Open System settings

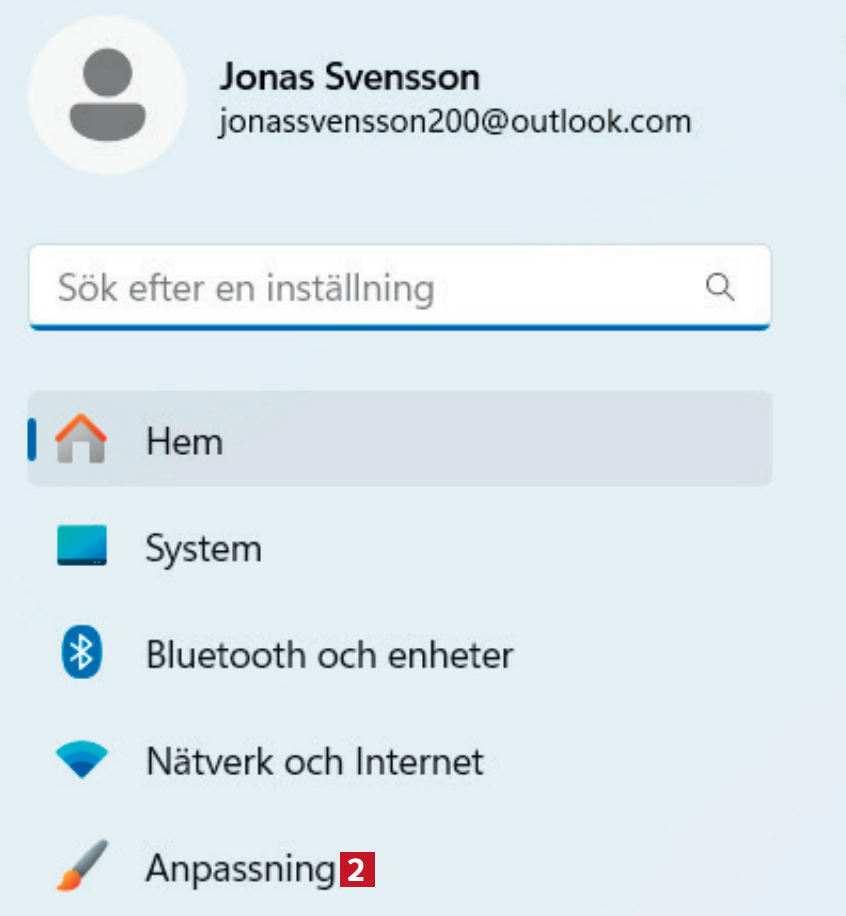203,549
